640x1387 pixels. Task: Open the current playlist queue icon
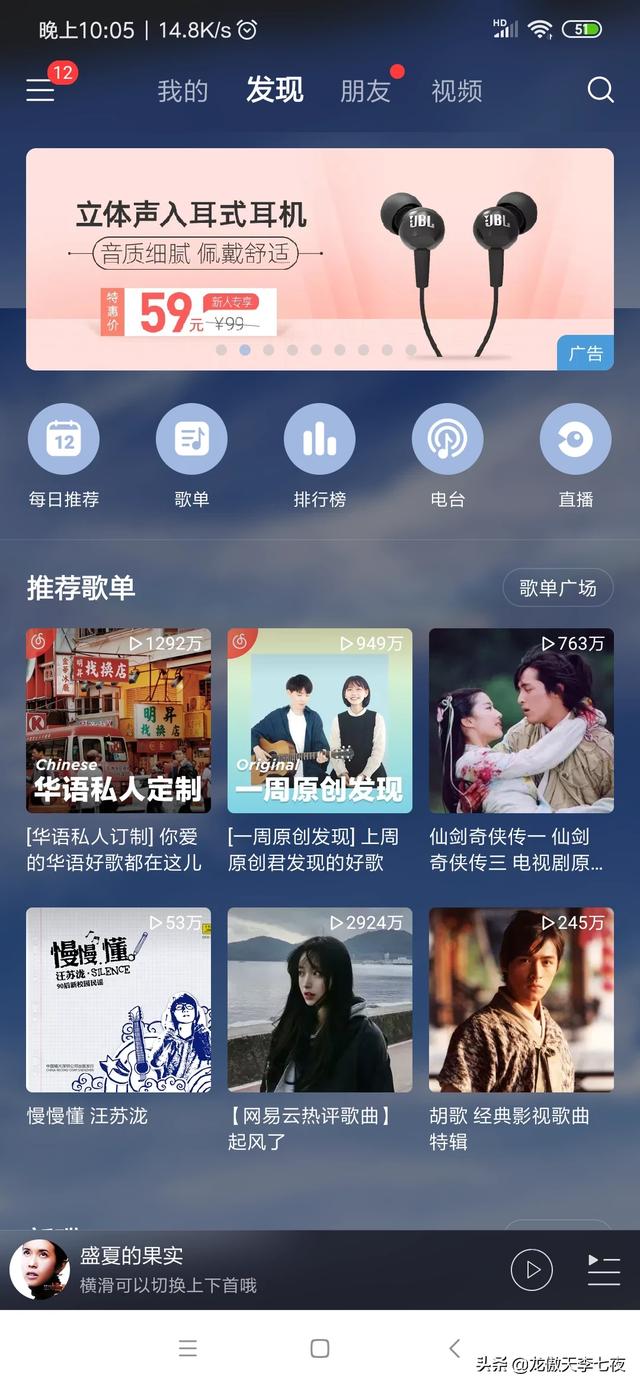(603, 1270)
